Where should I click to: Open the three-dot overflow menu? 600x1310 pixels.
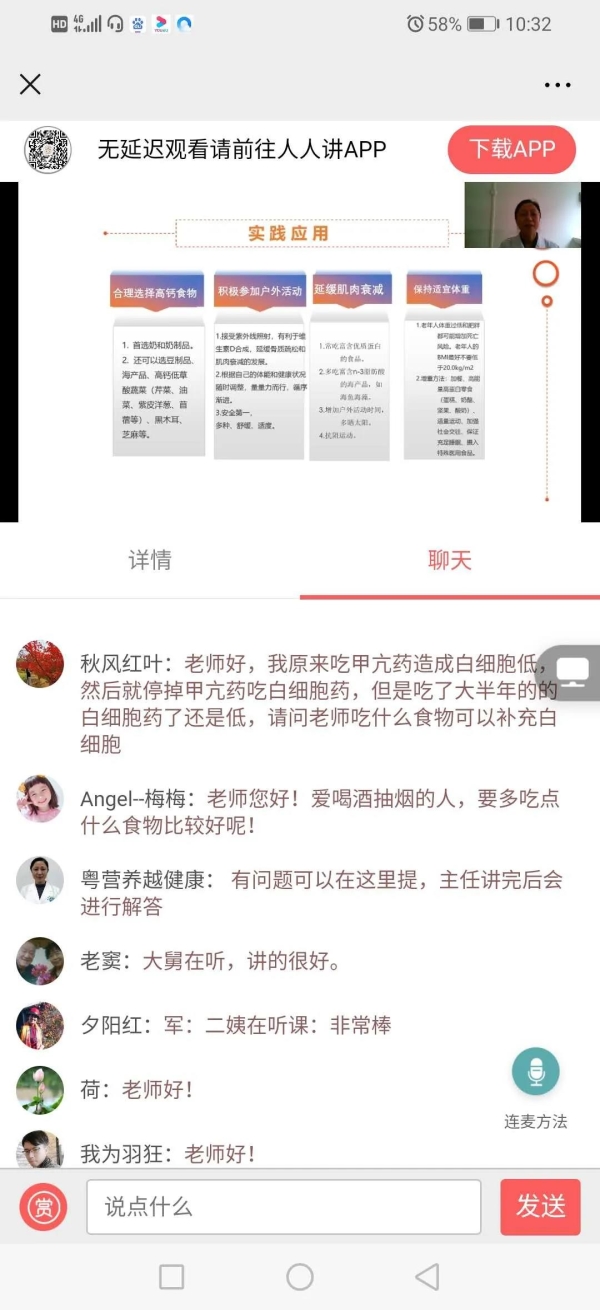[557, 85]
